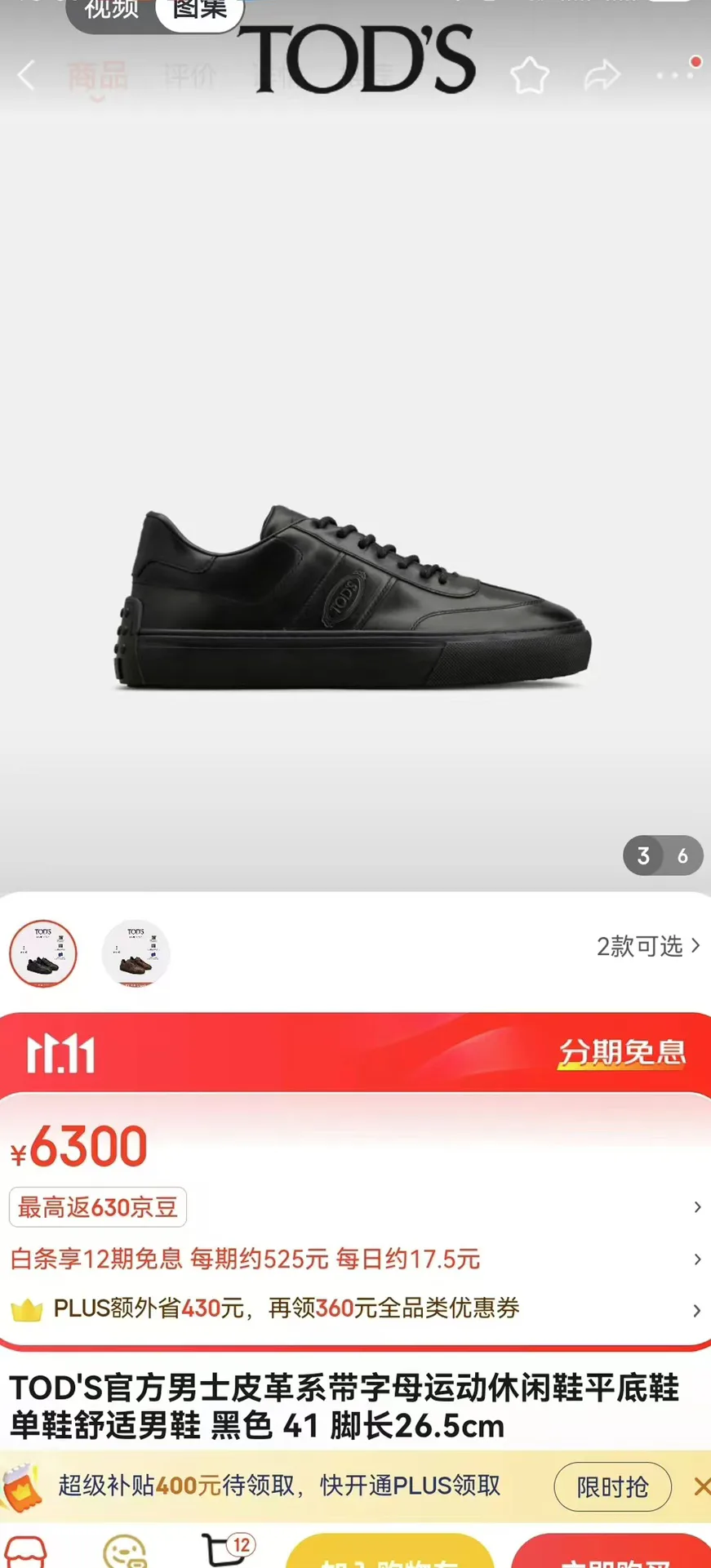Add the shoes to cart with 加入购物车

coord(390,1551)
